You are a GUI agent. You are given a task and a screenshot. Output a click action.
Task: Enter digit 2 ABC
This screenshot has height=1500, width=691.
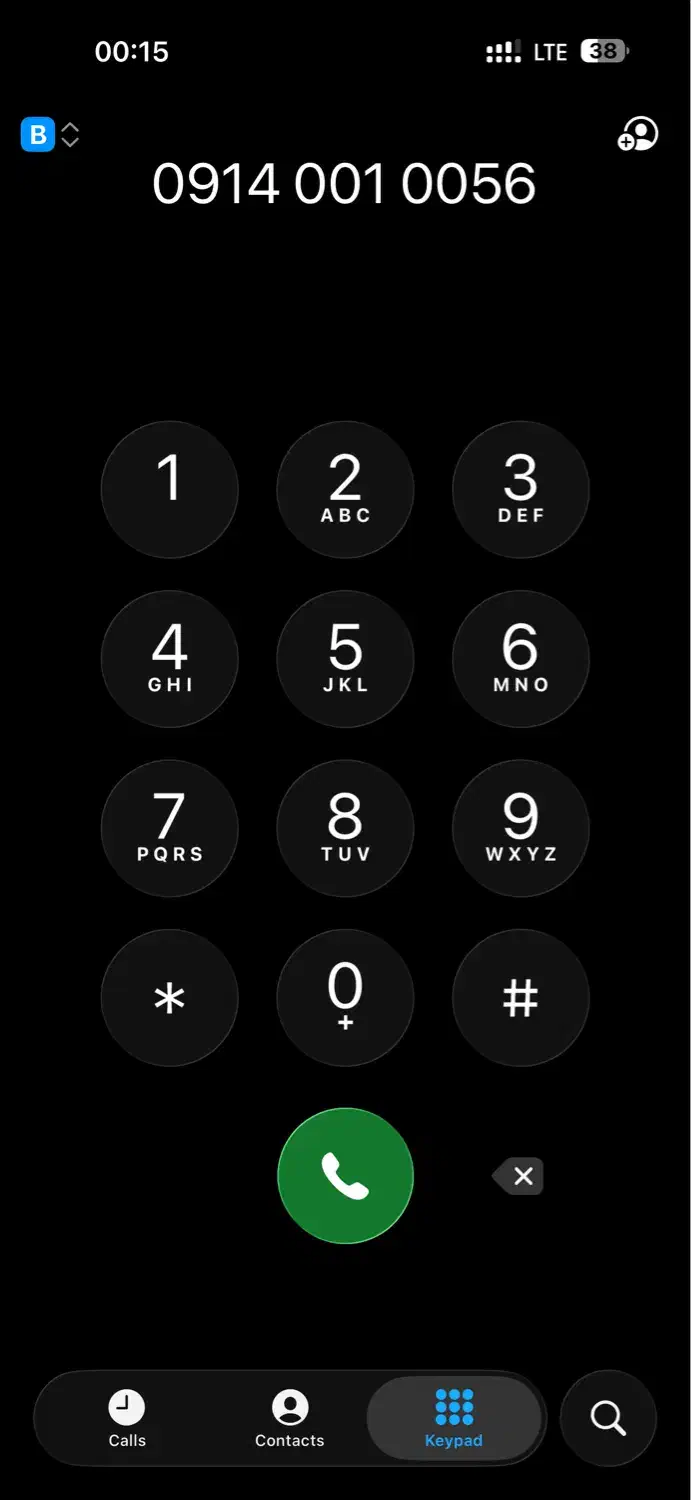[x=345, y=489]
